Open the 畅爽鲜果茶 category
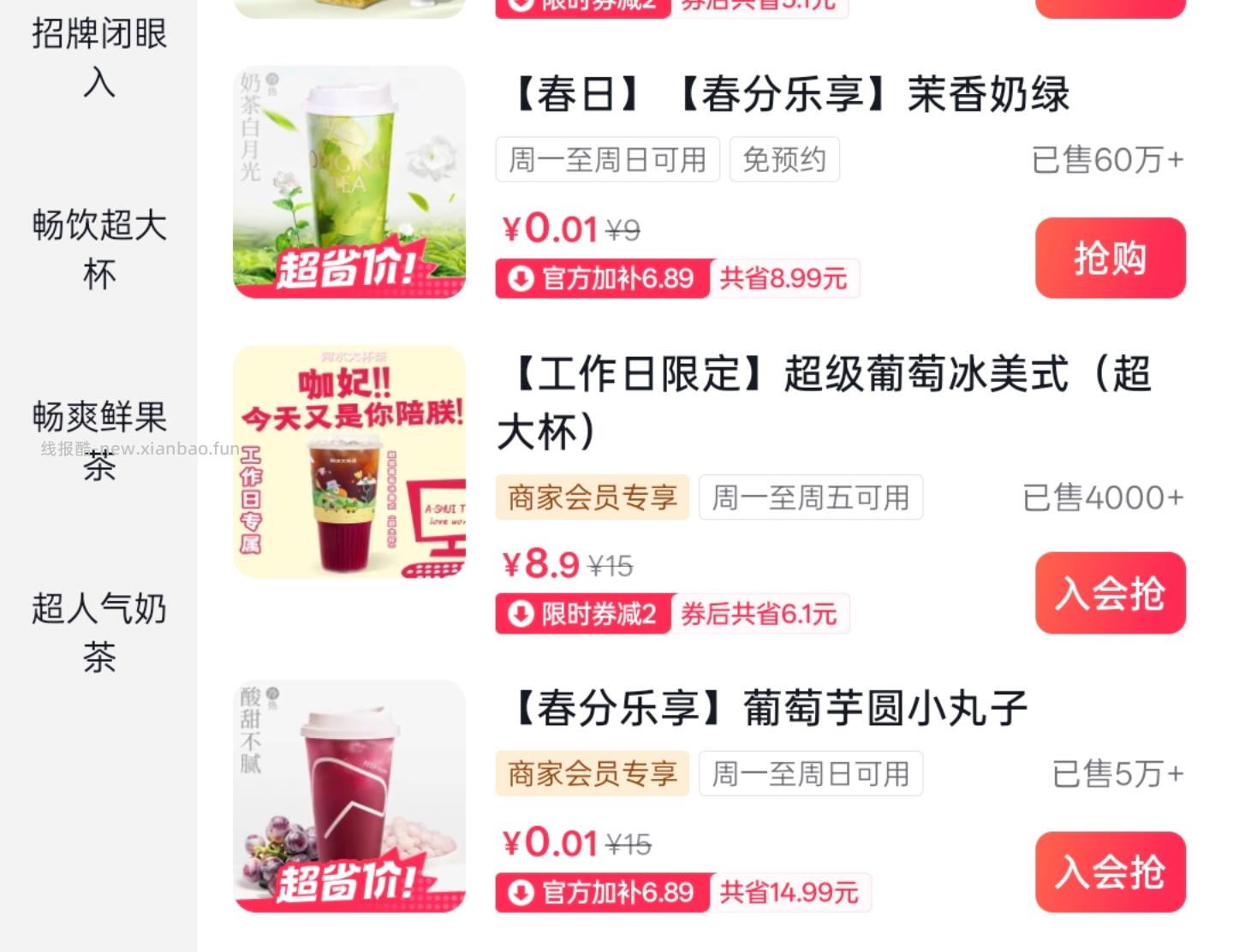This screenshot has width=1233, height=952. [99, 440]
